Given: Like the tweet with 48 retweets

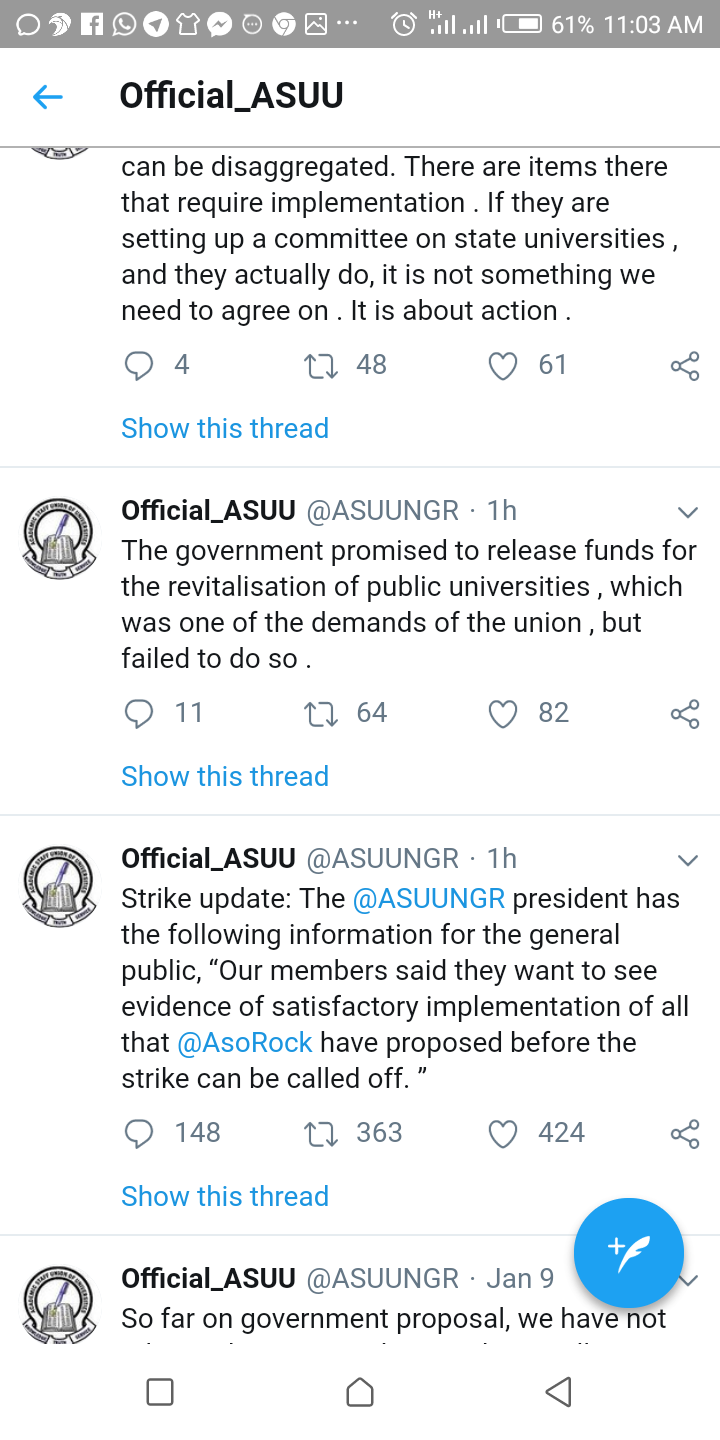Looking at the screenshot, I should pos(503,366).
